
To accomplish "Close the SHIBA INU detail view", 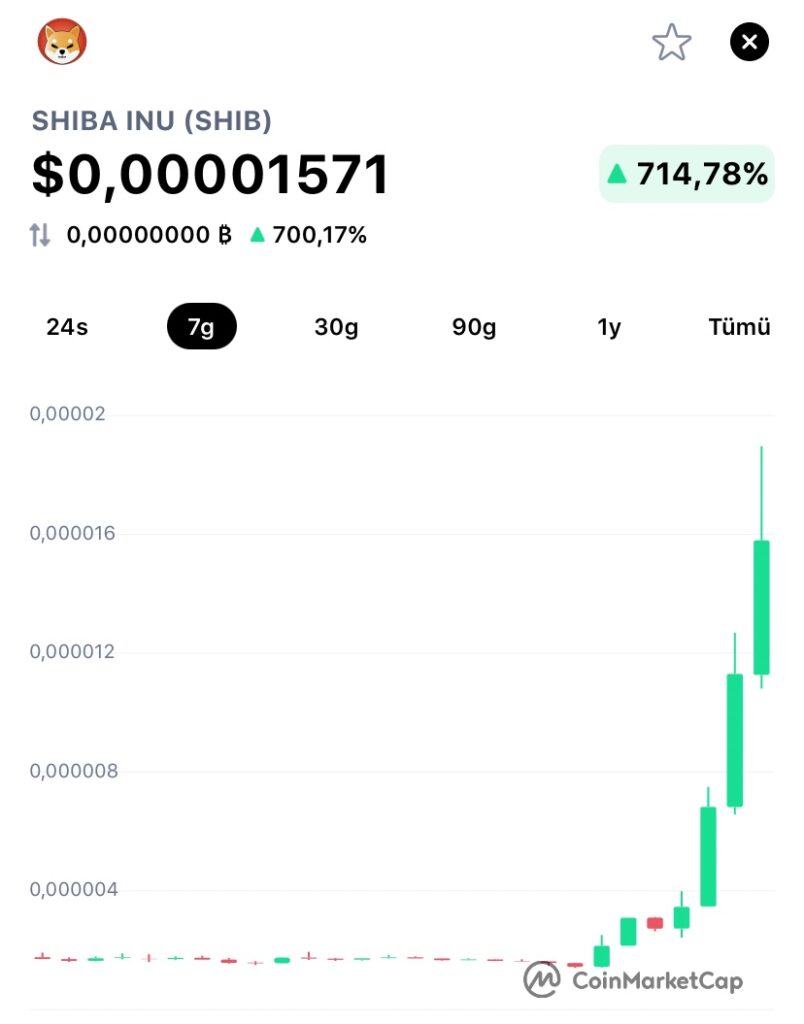I will [749, 42].
